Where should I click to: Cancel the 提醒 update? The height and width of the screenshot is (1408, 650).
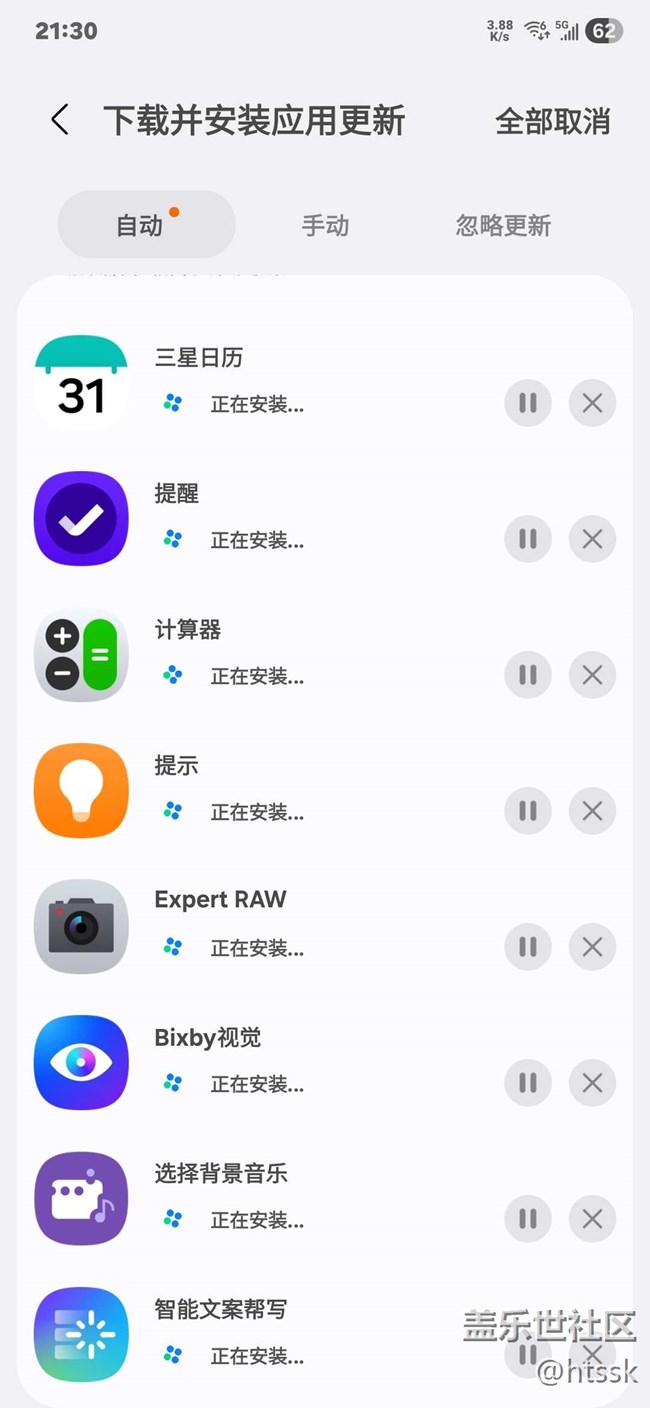tap(592, 539)
